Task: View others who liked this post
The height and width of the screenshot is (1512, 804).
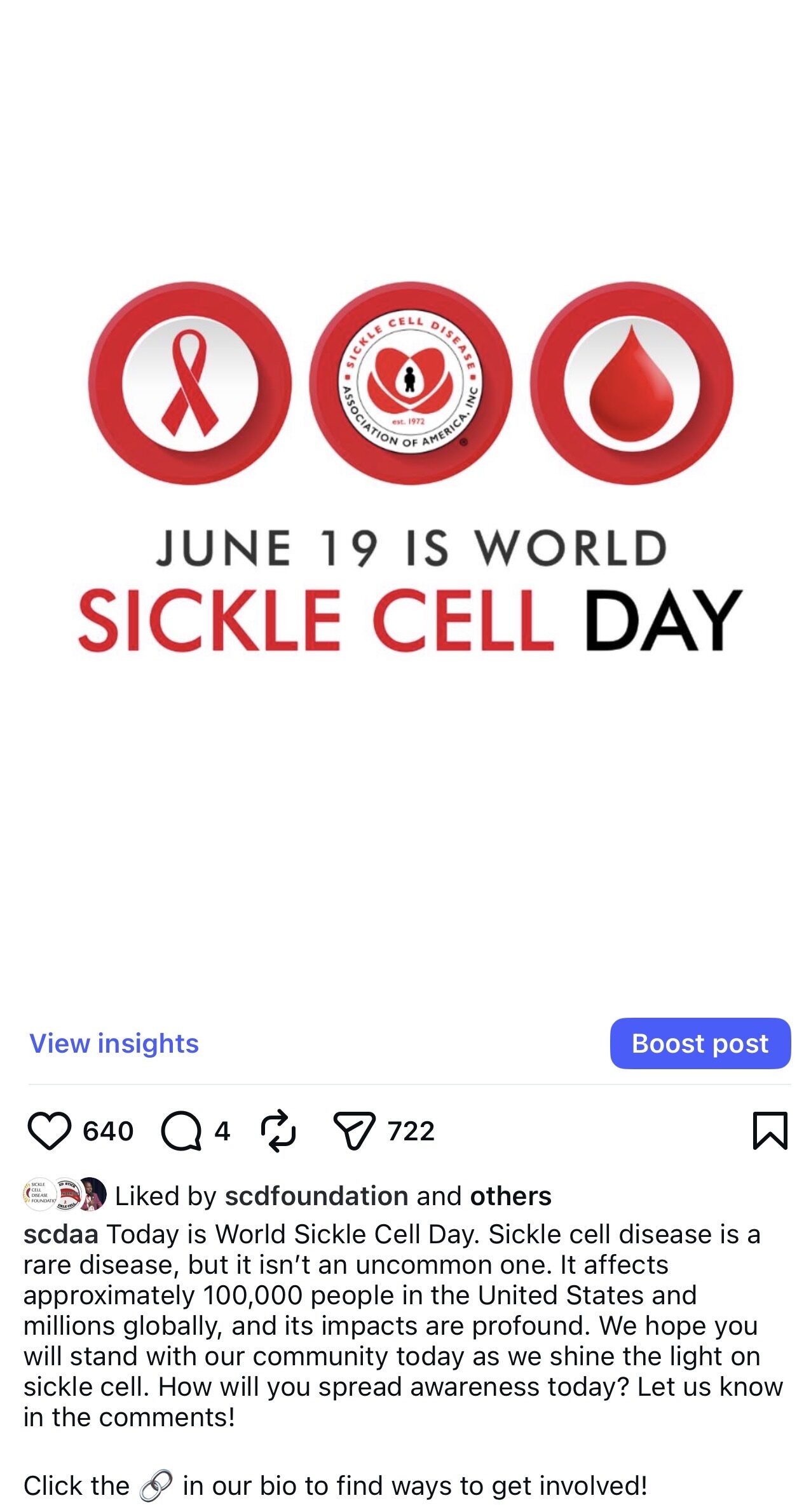Action: coord(510,1196)
